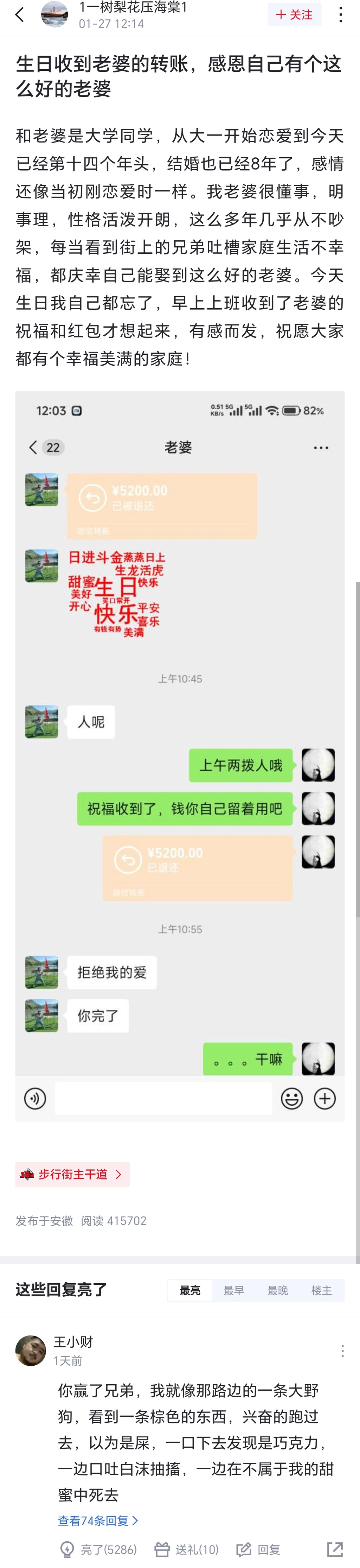
Task: Show only 楼主 replies
Action: tap(322, 1290)
